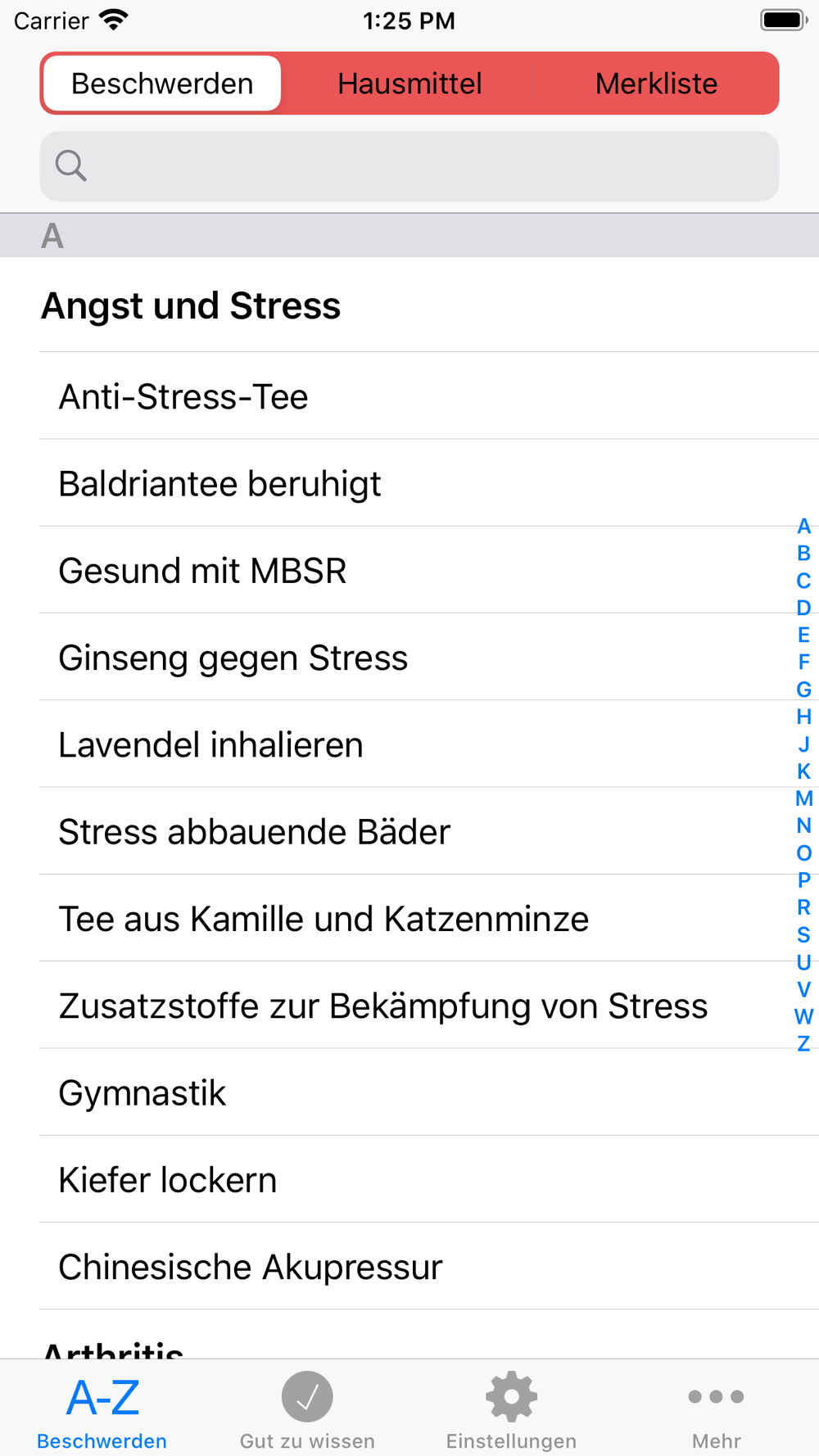Open the Mehr tab
Viewport: 819px width, 1456px height.
(x=716, y=1410)
